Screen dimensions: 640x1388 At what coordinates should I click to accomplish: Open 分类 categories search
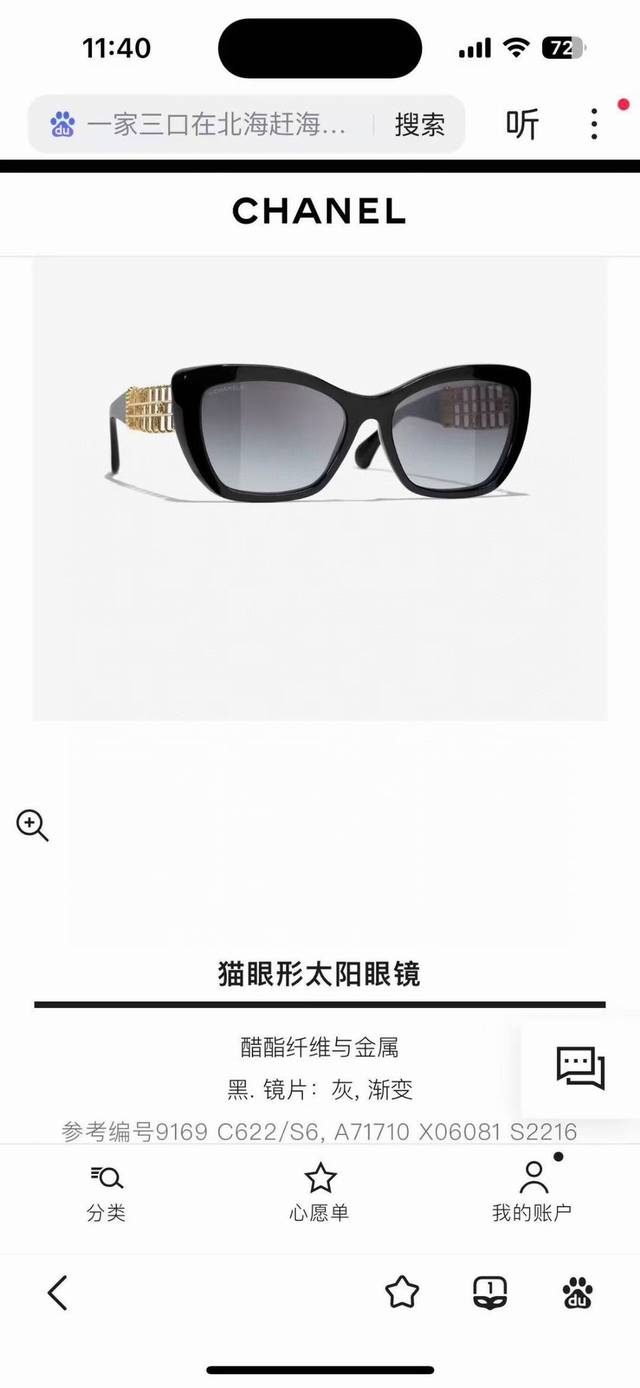[x=106, y=1193]
